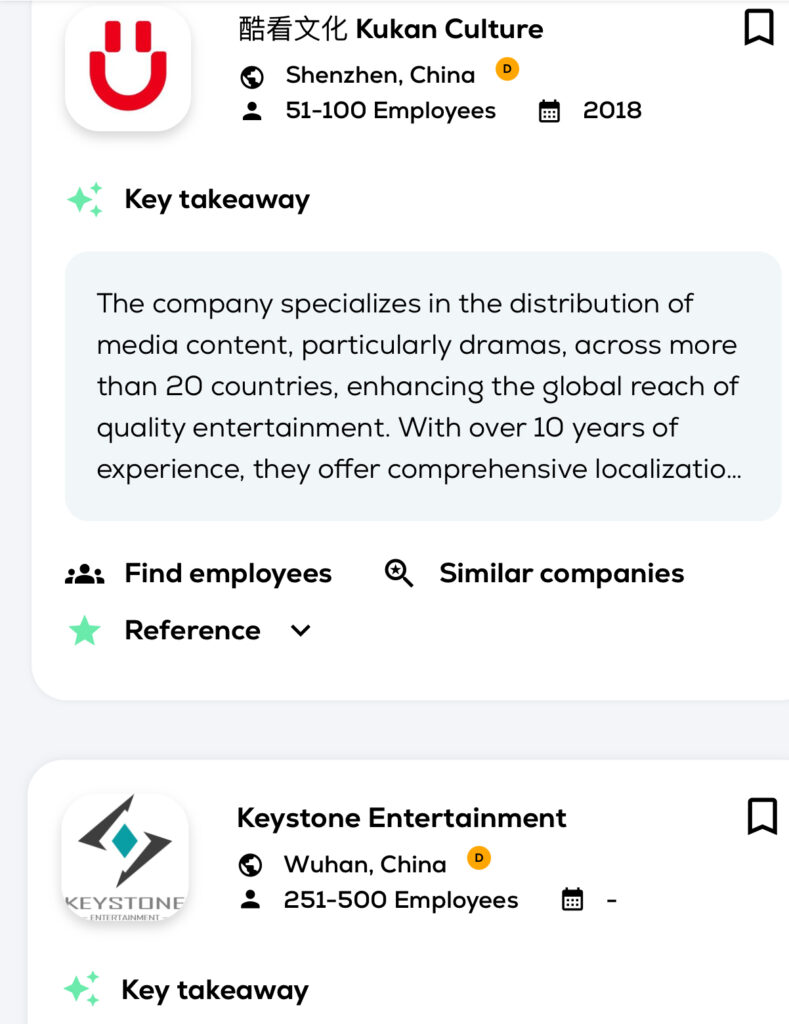Open Keystone Entertainment company title
The width and height of the screenshot is (789, 1024).
[401, 818]
